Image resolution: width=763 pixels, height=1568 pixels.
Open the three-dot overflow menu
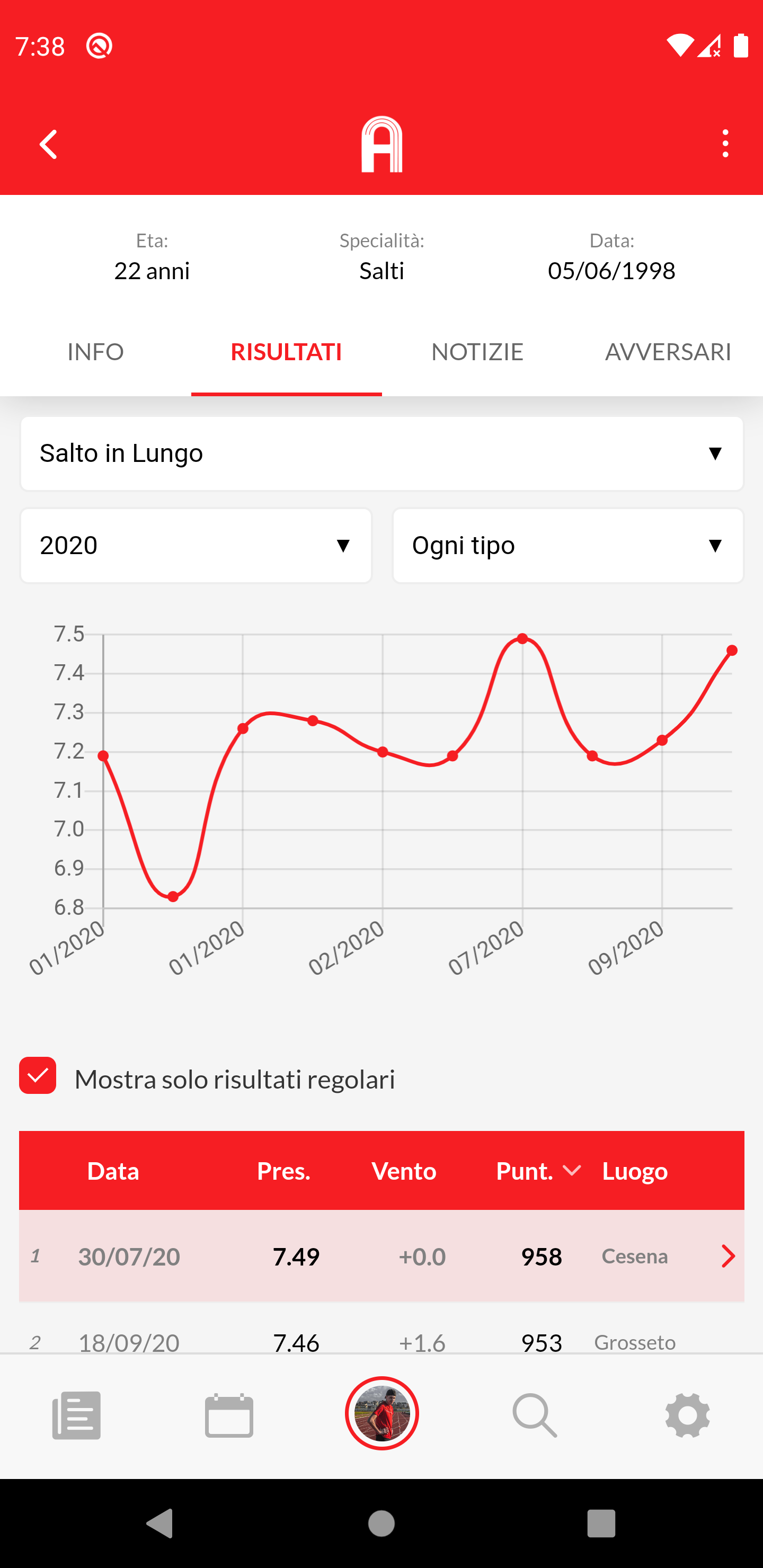(725, 144)
